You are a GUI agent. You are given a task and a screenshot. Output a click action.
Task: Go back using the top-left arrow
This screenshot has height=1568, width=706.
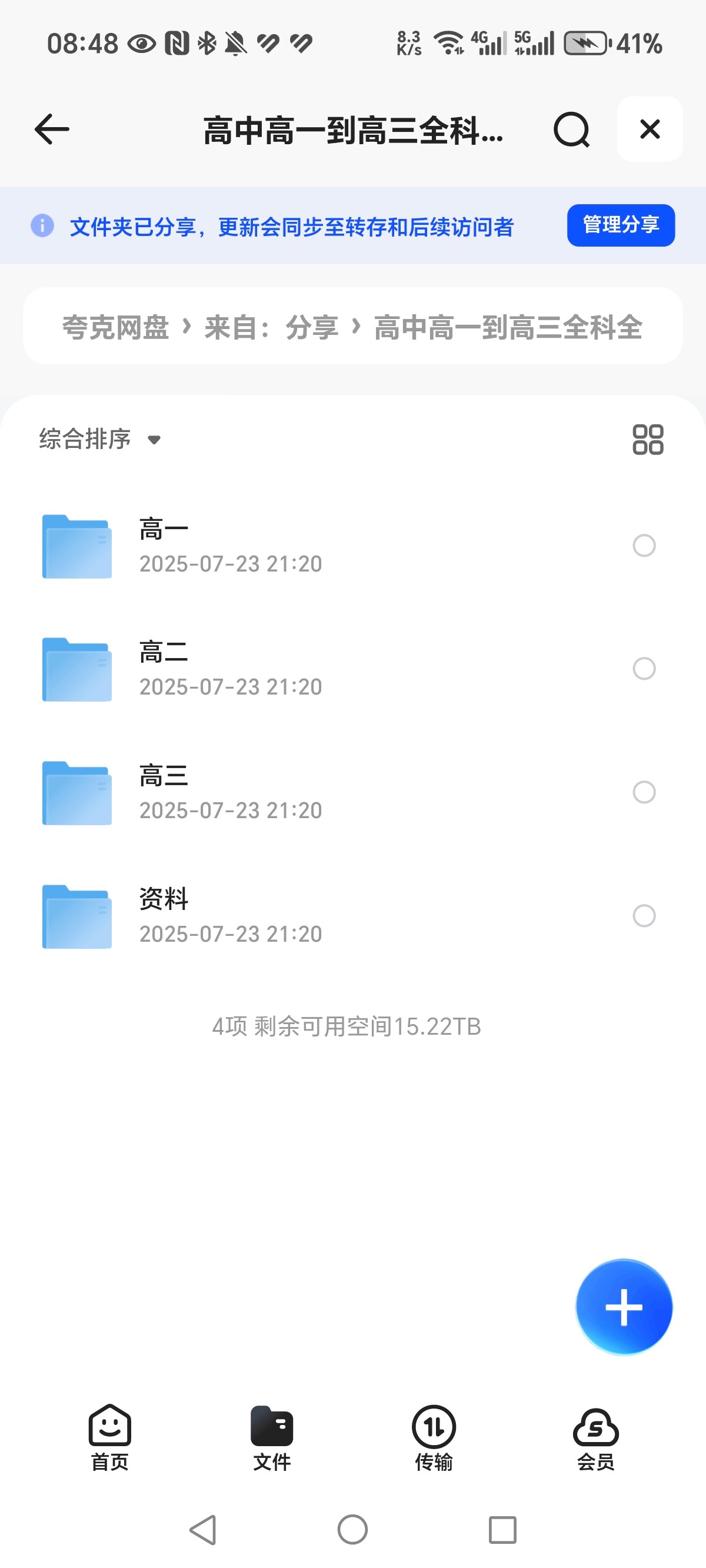[52, 129]
